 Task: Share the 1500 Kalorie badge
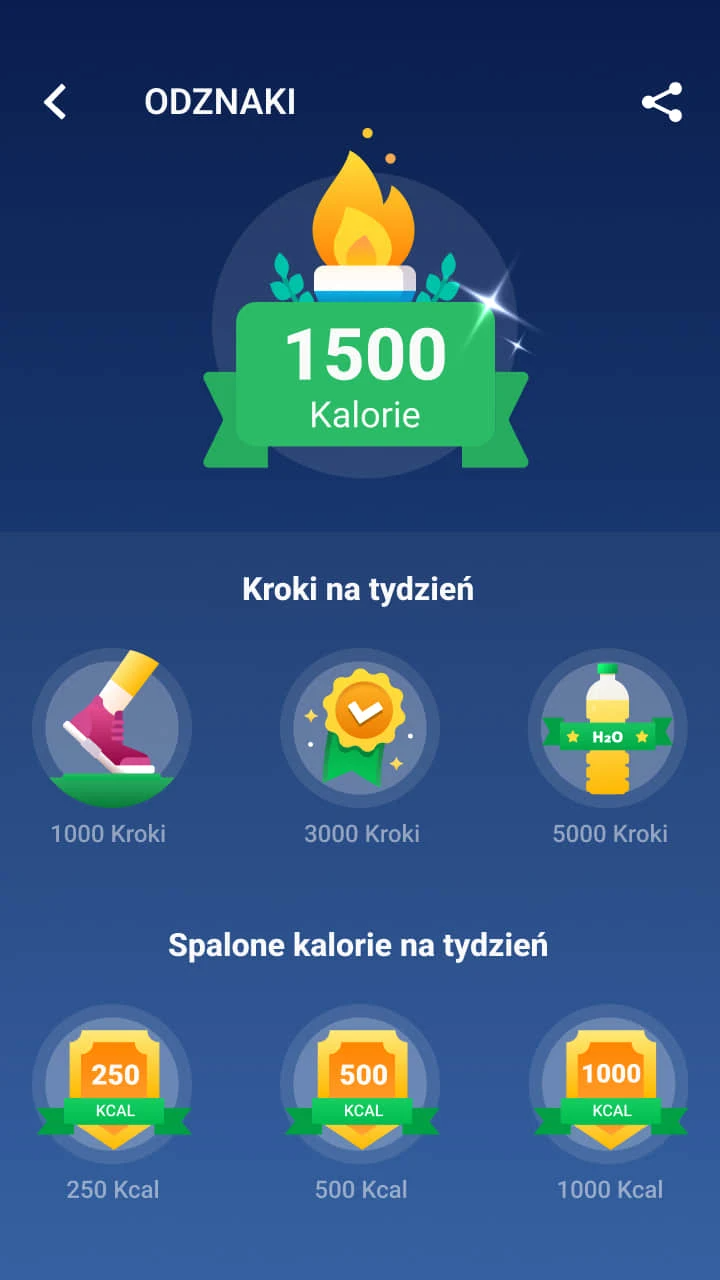click(662, 102)
